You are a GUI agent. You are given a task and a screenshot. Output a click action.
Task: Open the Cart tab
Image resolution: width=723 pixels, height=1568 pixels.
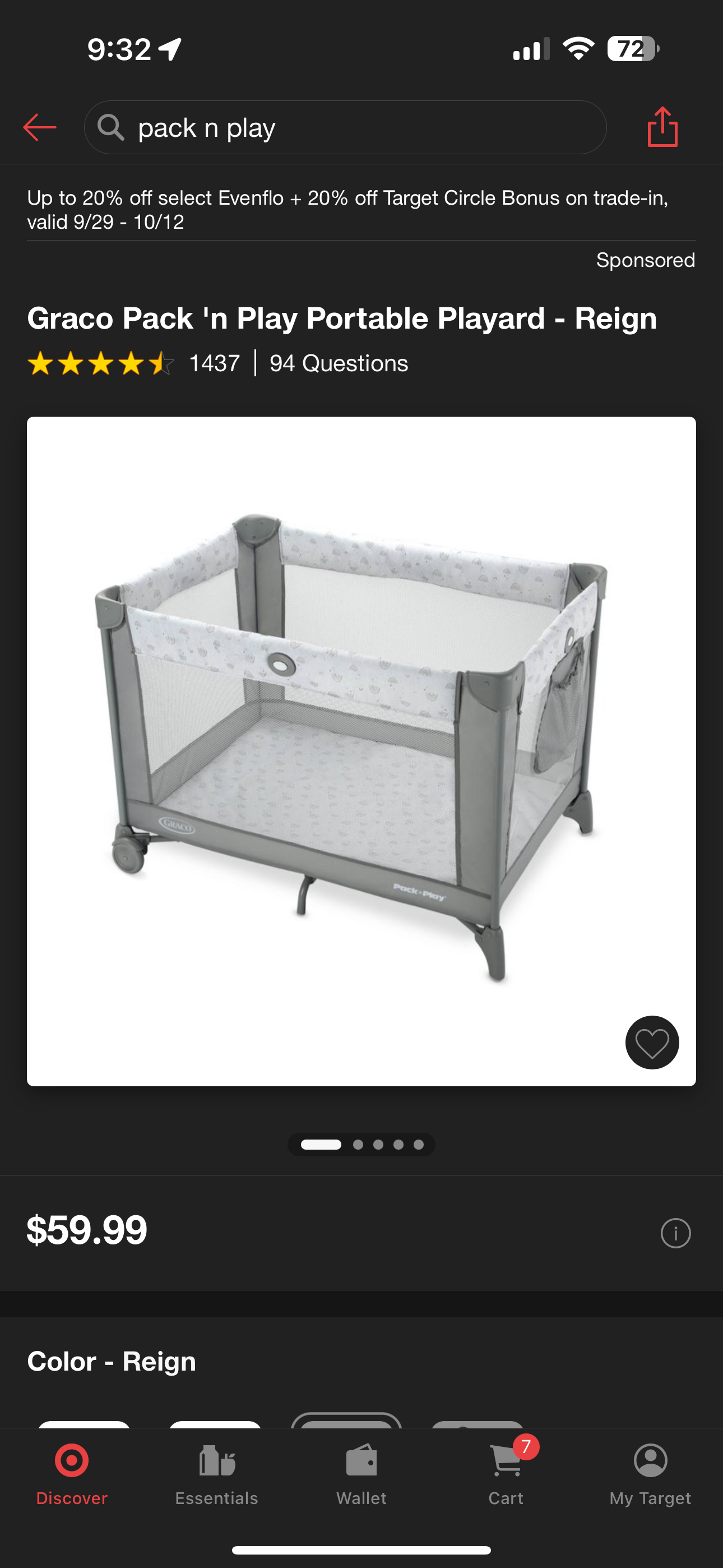pyautogui.click(x=506, y=1474)
